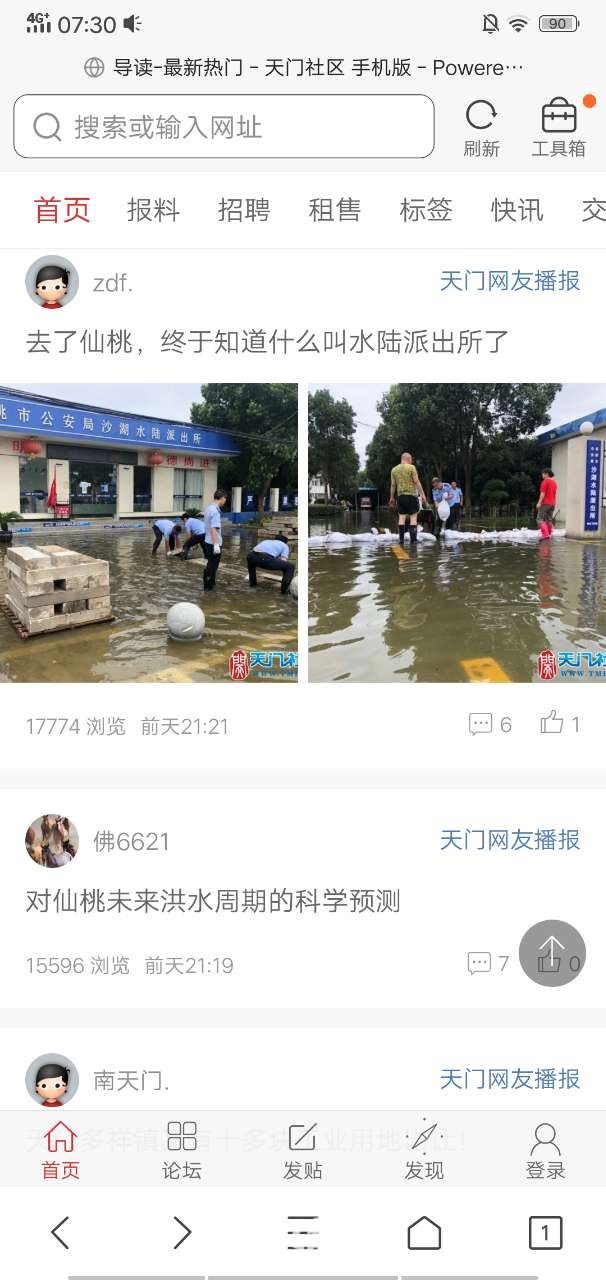Viewport: 606px width, 1280px height.
Task: Switch to the 招聘 tab
Action: (244, 210)
